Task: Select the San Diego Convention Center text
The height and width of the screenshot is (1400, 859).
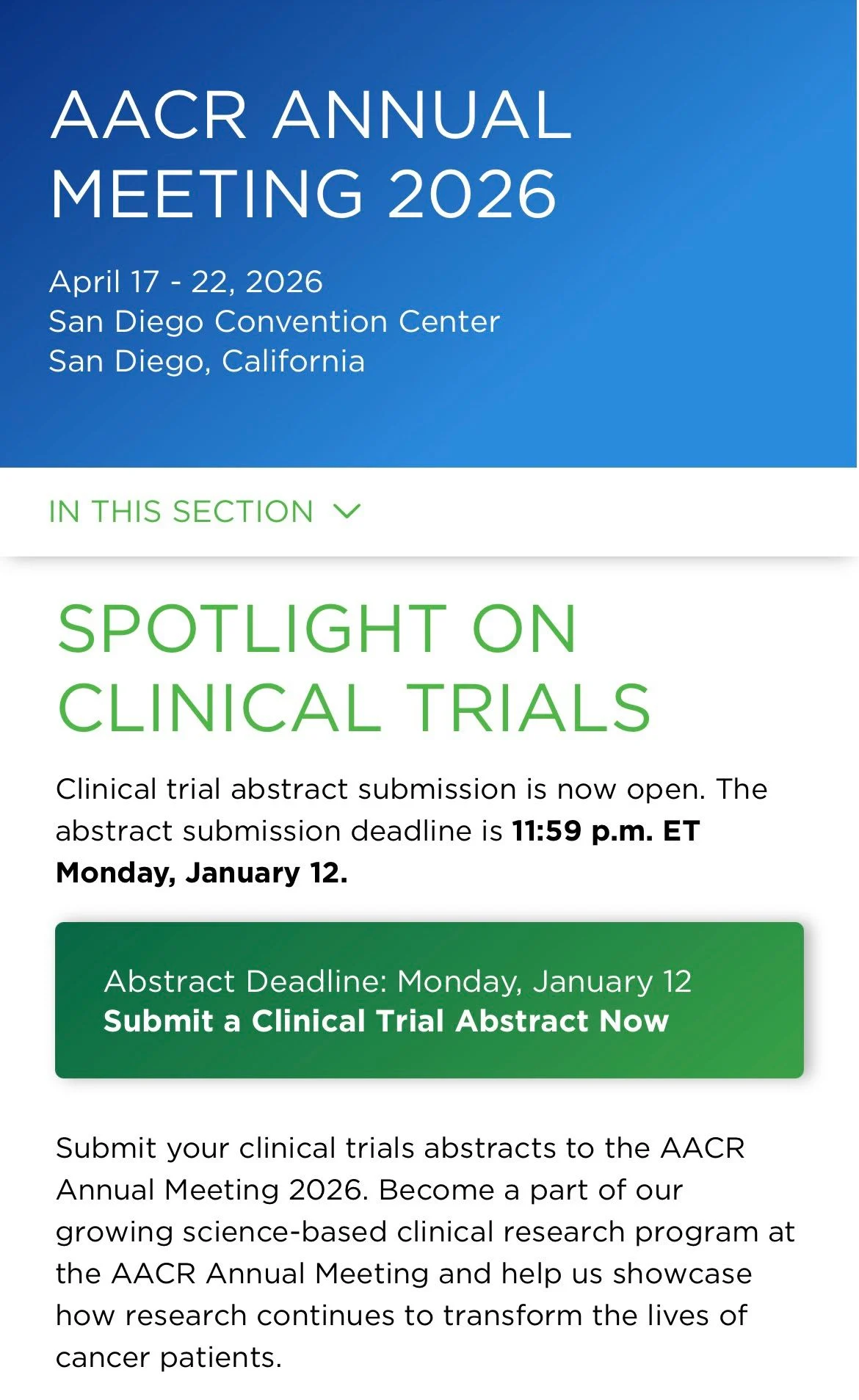Action: point(275,321)
